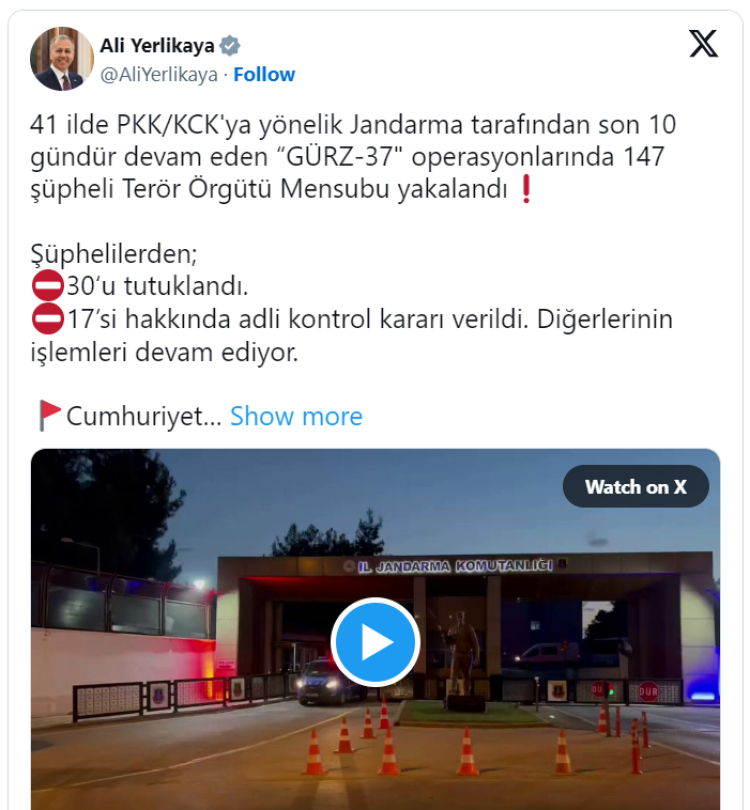Expand tweet with Show more

296,416
